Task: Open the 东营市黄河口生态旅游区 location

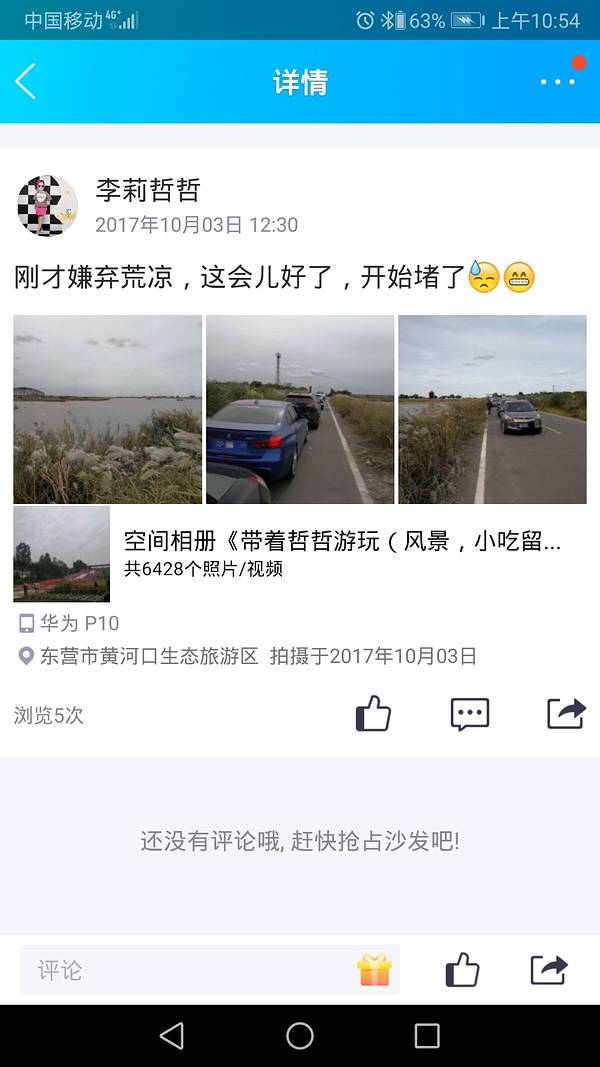Action: (148, 656)
